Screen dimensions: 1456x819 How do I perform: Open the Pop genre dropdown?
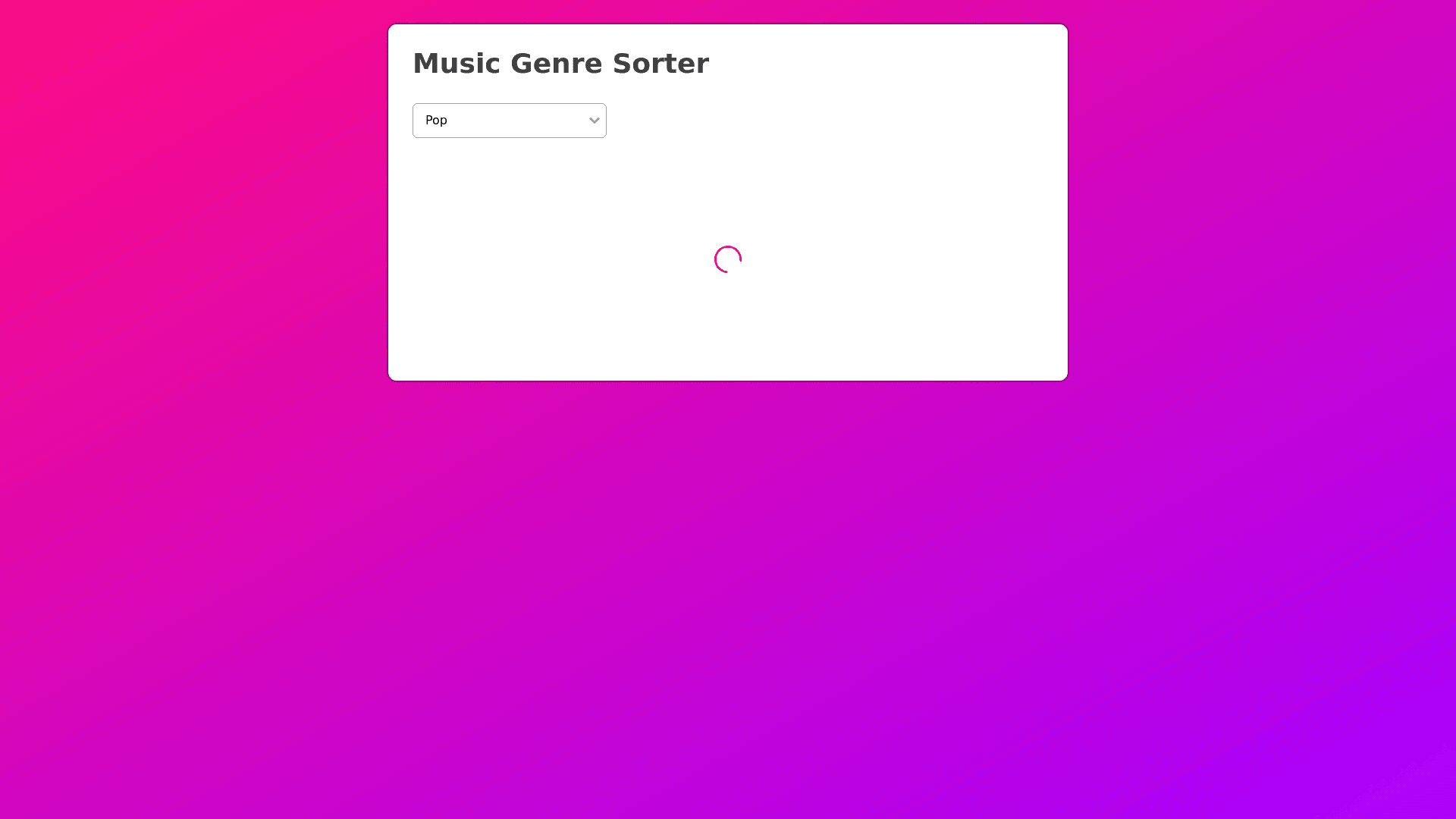509,121
